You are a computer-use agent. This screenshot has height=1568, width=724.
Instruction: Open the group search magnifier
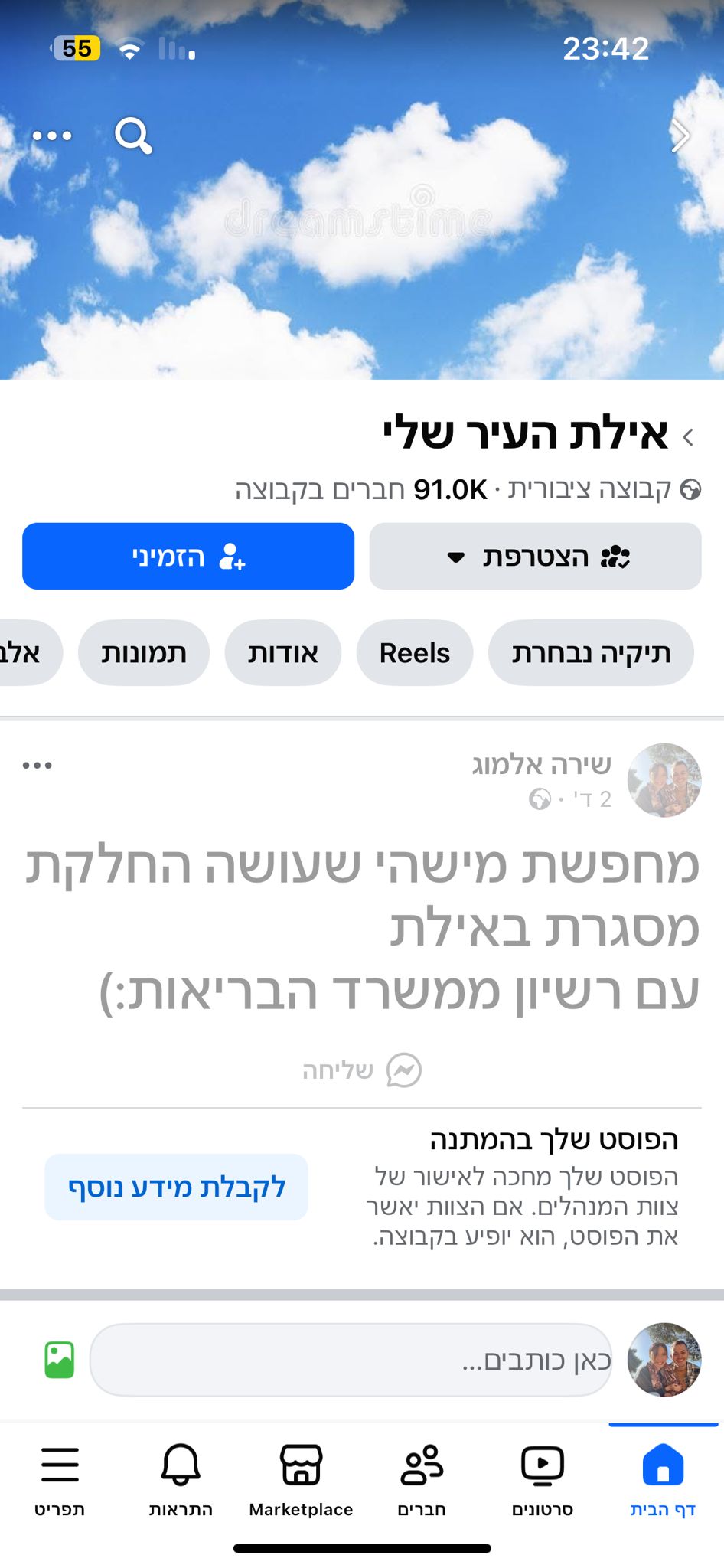click(x=133, y=136)
